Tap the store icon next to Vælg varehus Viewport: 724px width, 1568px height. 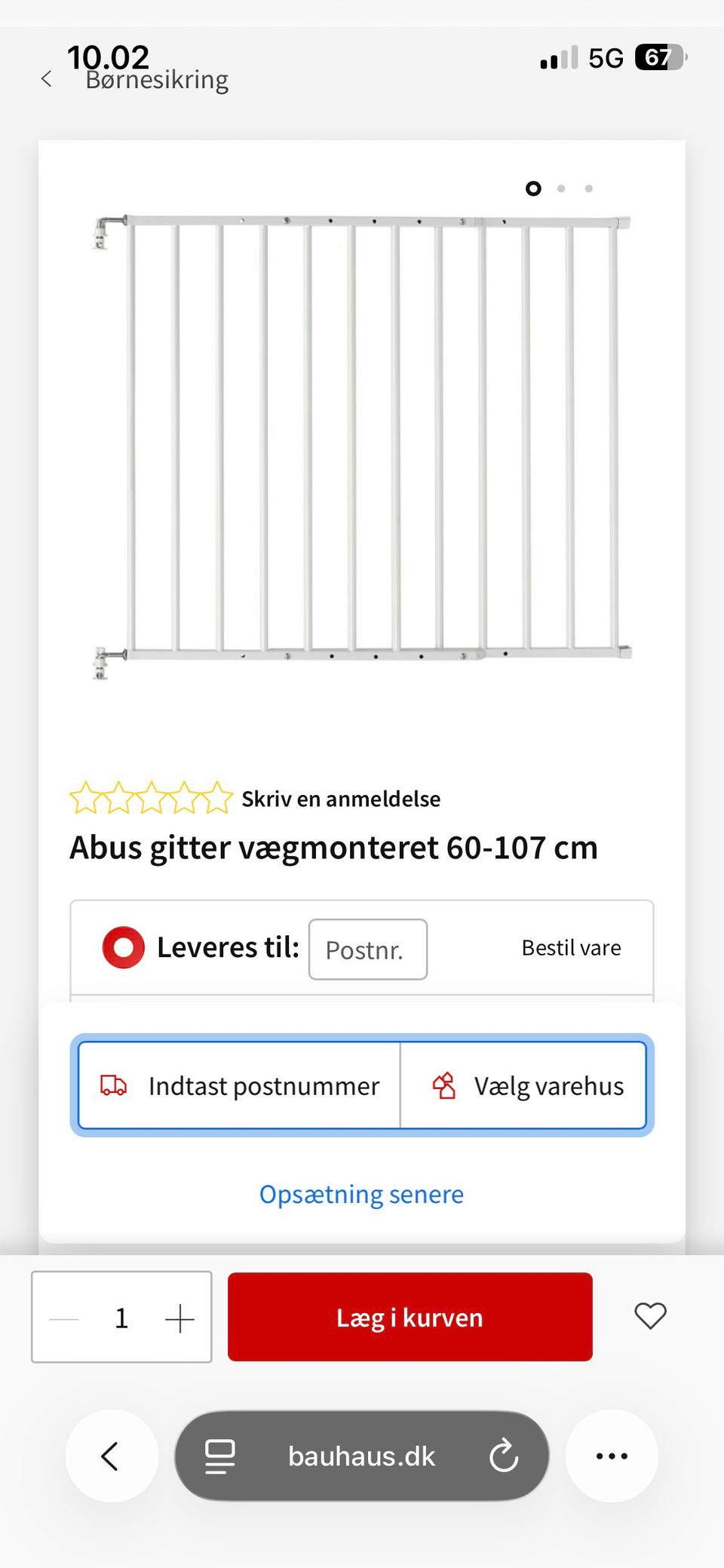click(445, 1086)
